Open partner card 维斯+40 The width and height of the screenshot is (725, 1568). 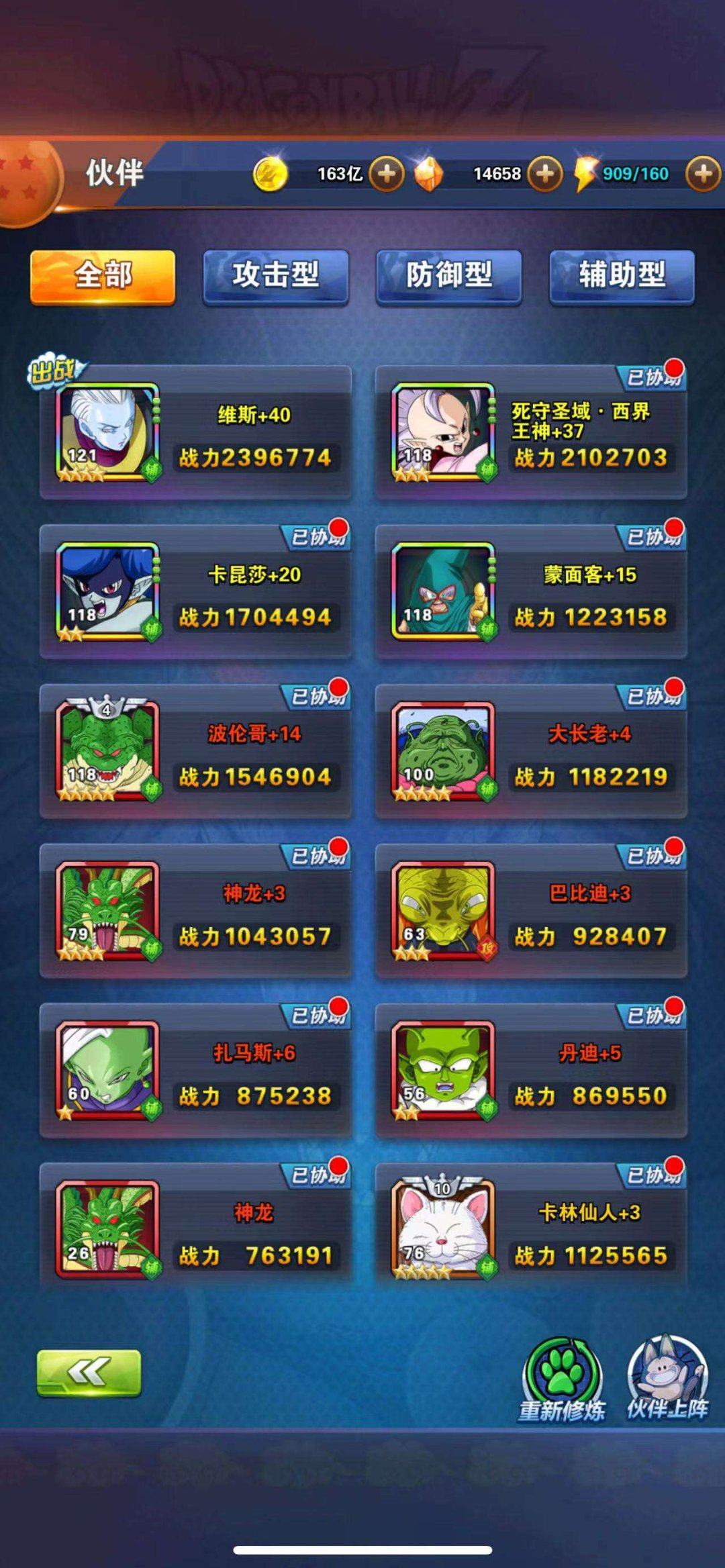(195, 434)
